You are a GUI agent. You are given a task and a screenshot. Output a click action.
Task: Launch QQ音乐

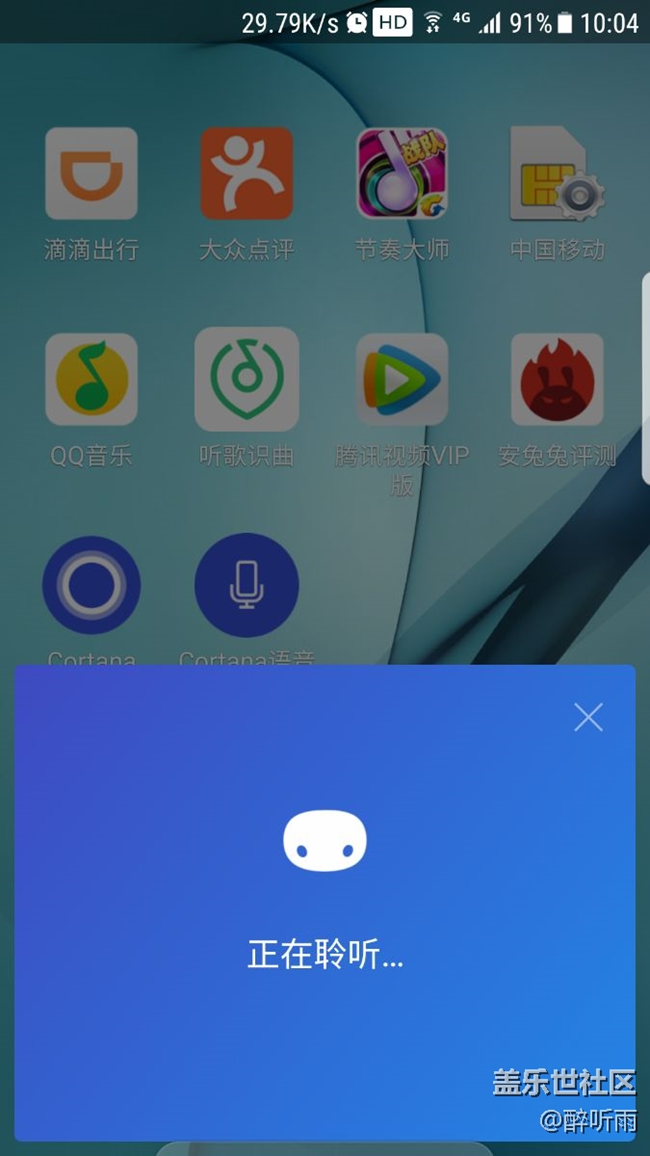91,380
